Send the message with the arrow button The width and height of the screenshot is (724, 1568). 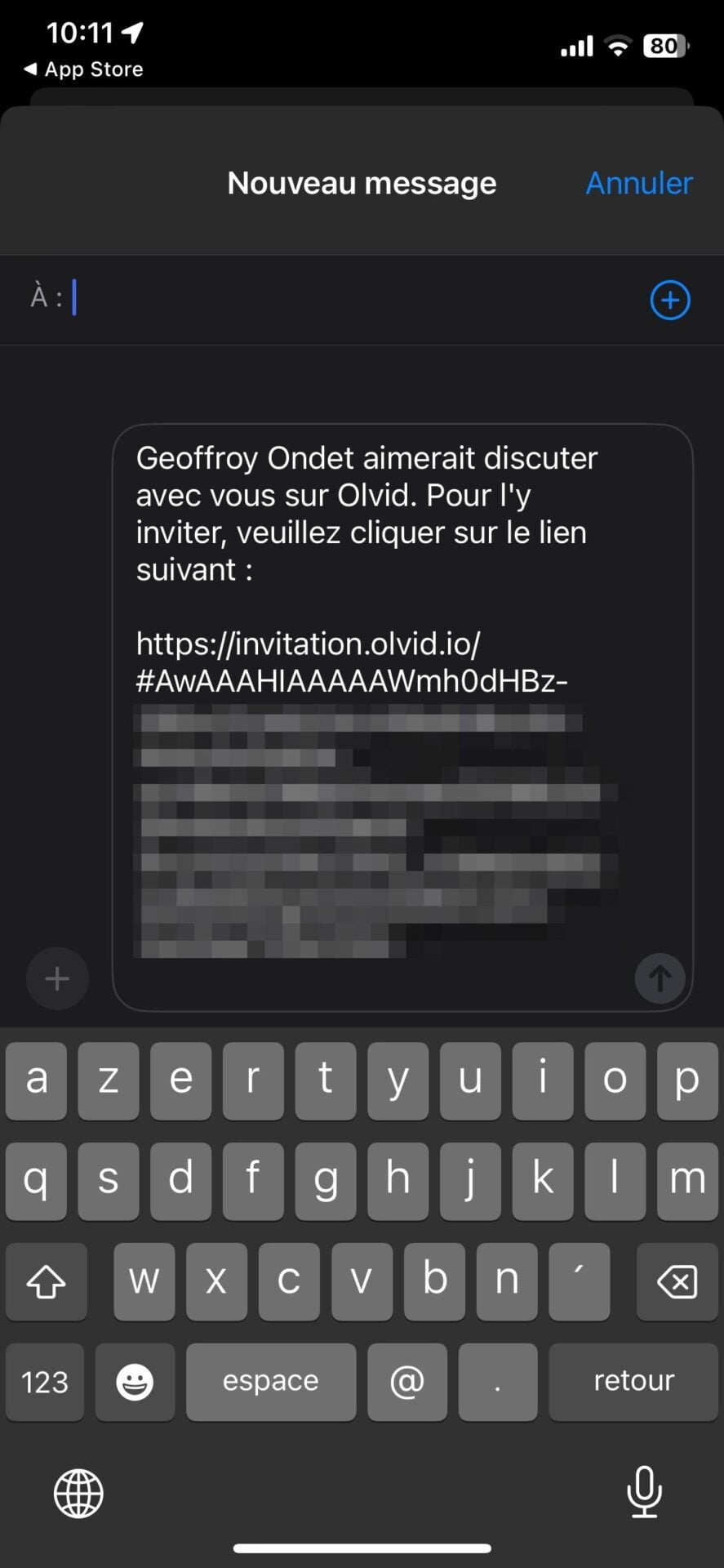660,978
